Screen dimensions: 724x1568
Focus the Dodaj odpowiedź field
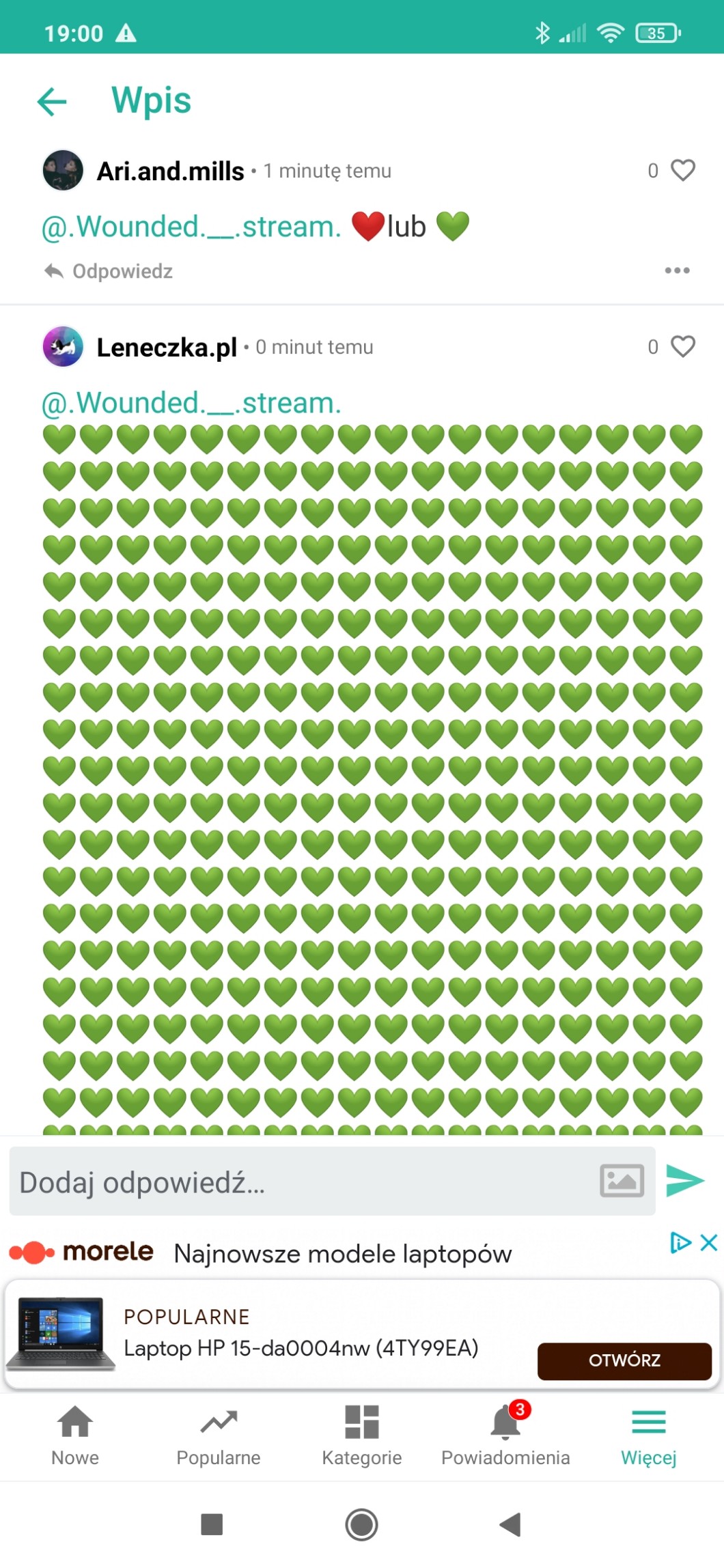(x=301, y=1182)
